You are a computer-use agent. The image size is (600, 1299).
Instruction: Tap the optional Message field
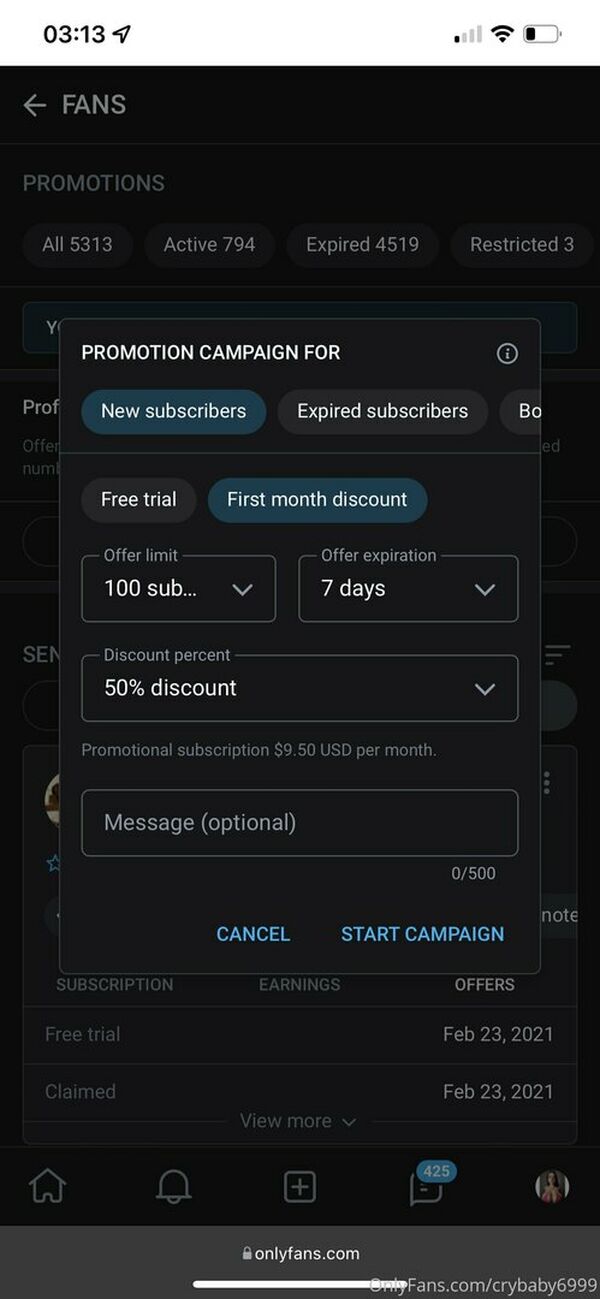tap(300, 823)
